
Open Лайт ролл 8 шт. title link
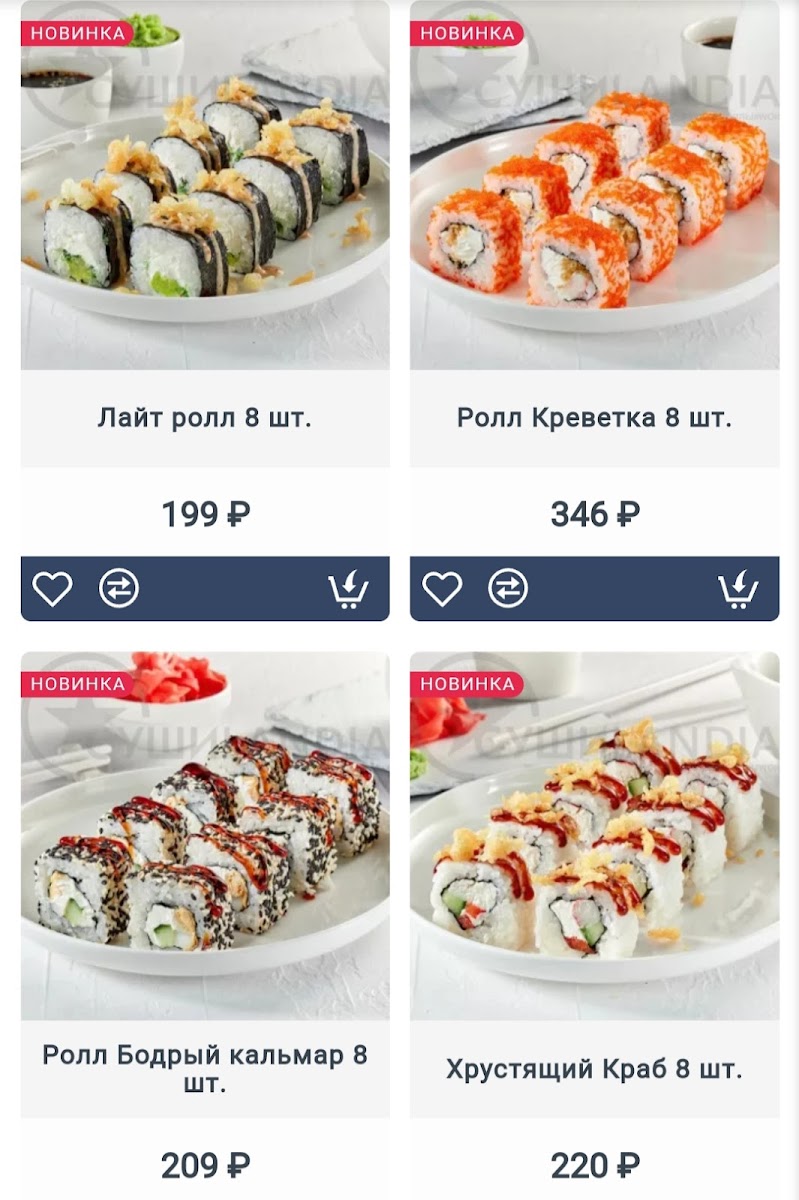pyautogui.click(x=205, y=418)
